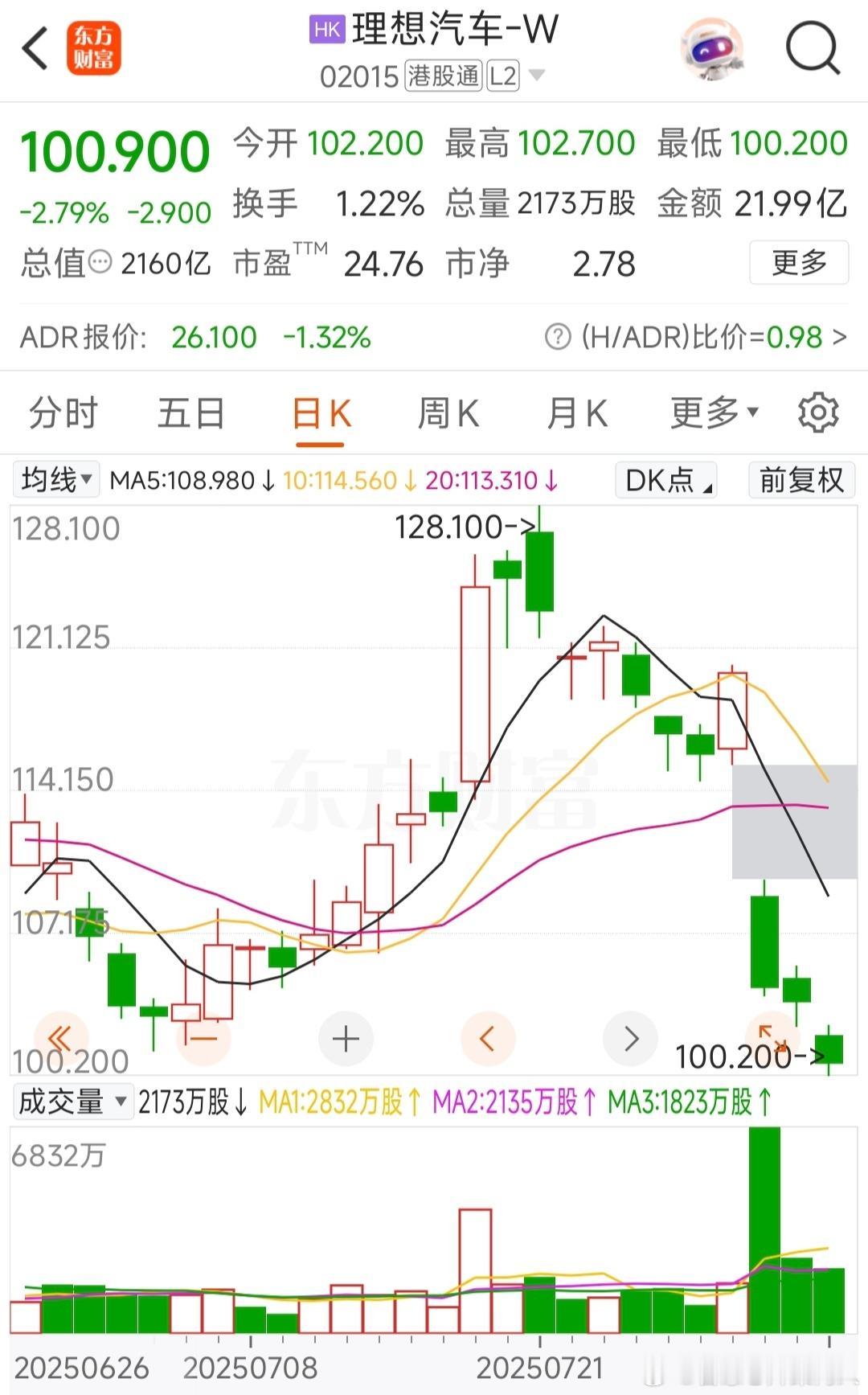Zoom in the chart with plus button
868x1395 pixels.
pyautogui.click(x=346, y=1039)
